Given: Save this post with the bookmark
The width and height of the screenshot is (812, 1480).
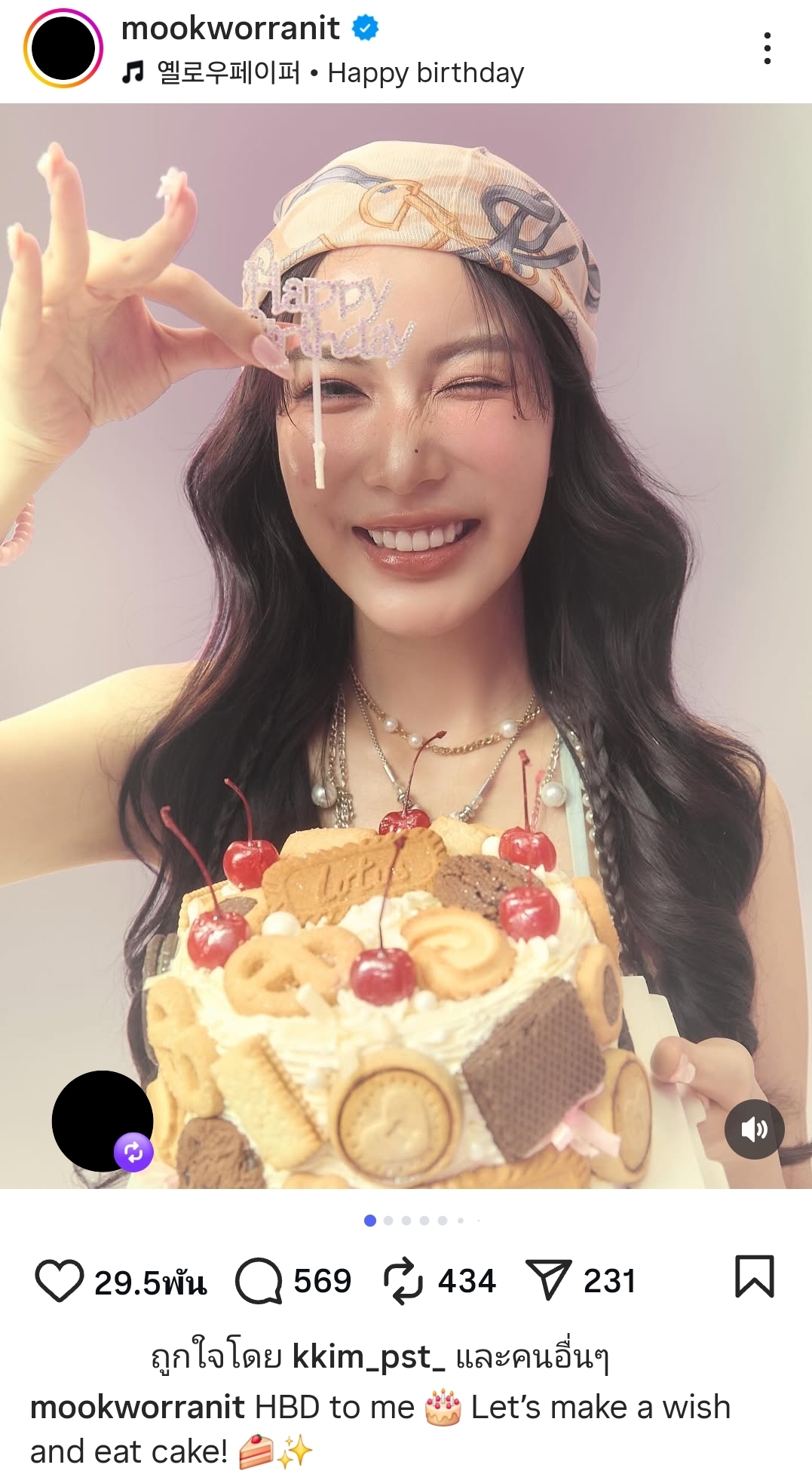Looking at the screenshot, I should click(754, 1276).
